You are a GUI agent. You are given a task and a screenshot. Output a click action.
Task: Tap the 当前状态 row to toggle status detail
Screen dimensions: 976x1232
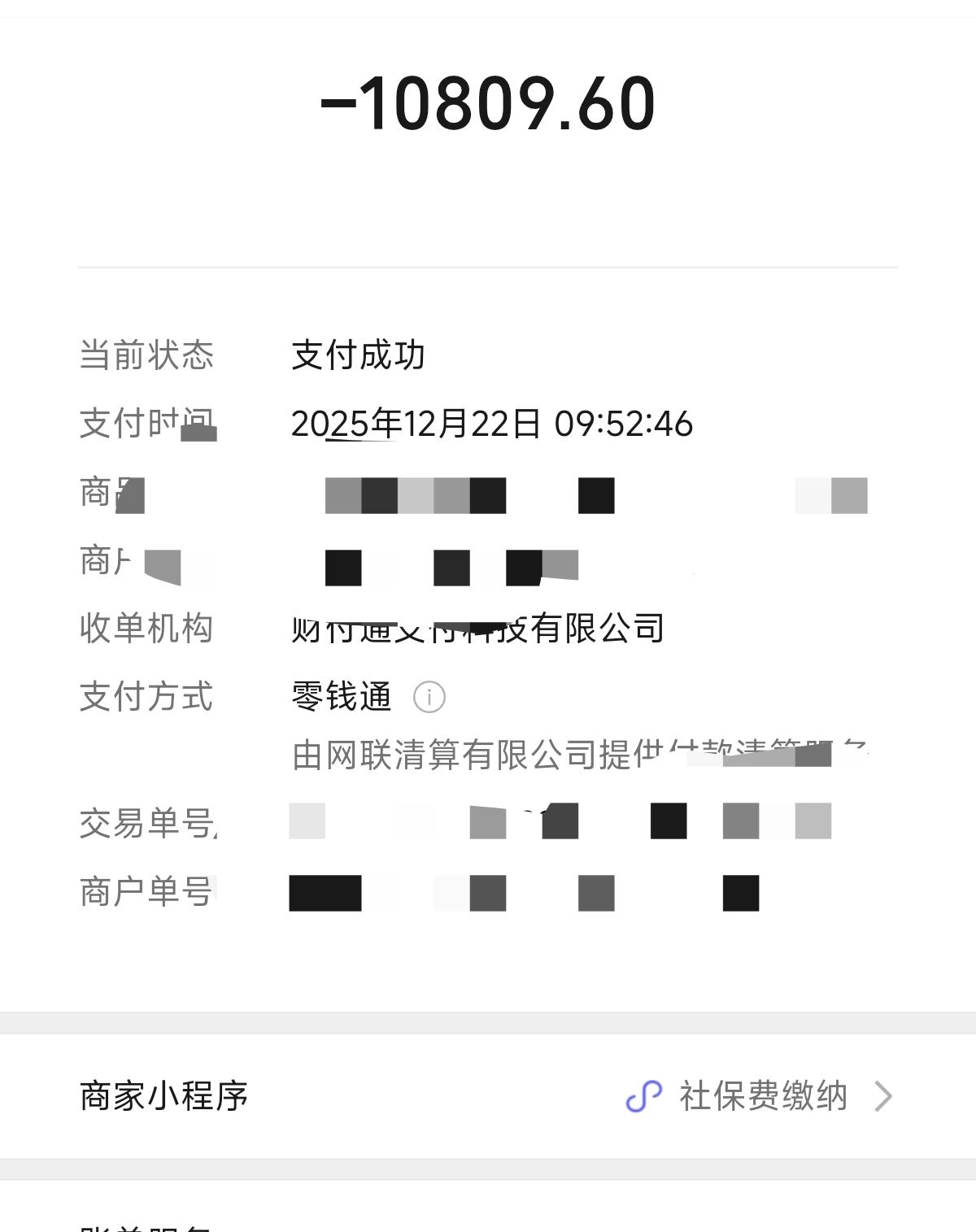pyautogui.click(x=244, y=355)
